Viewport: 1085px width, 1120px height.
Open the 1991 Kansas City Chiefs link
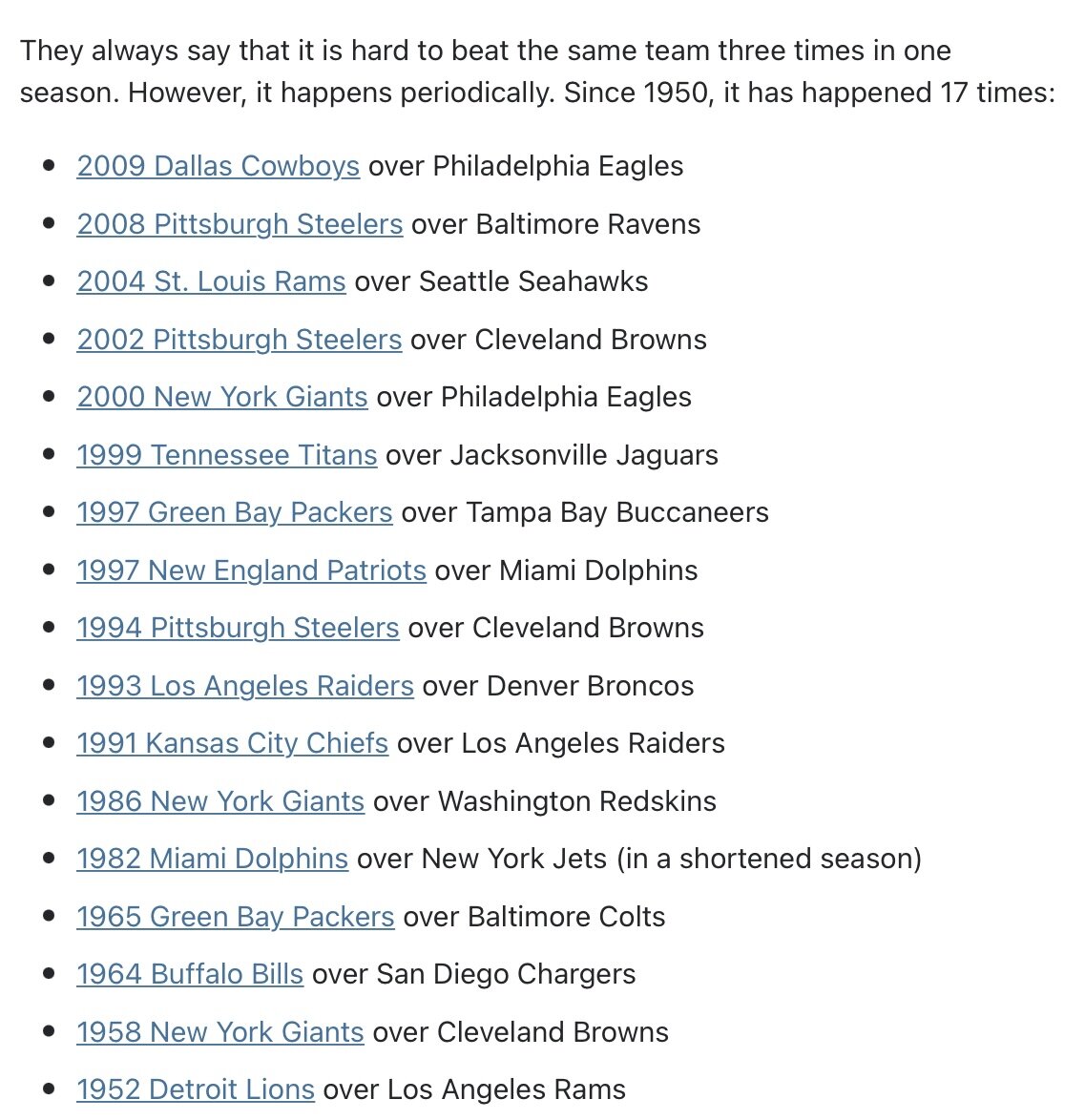tap(232, 743)
